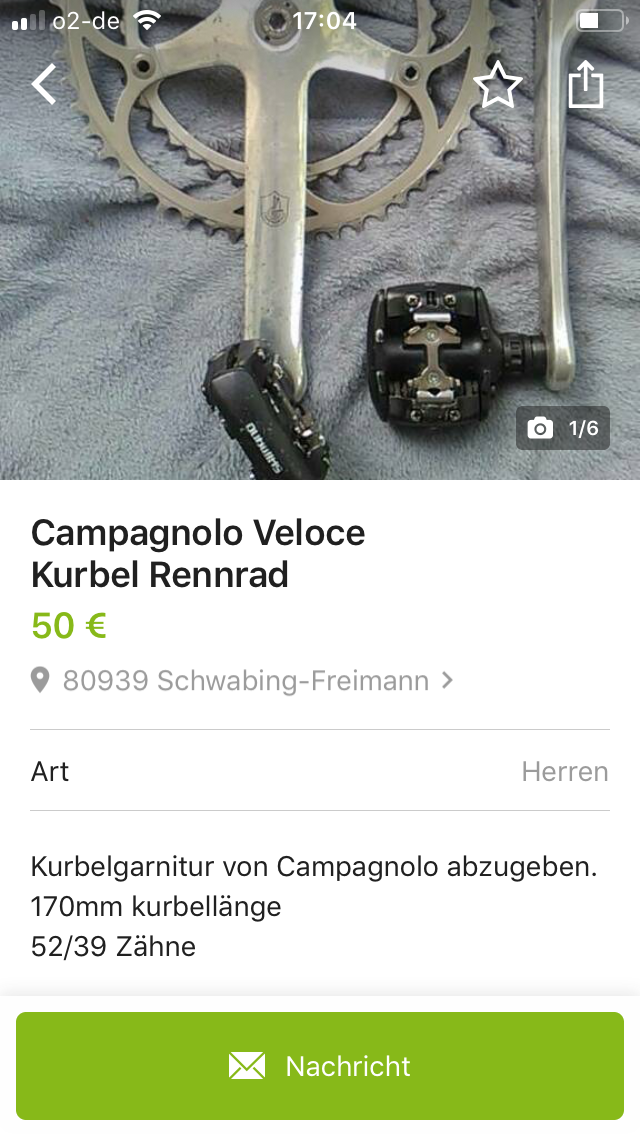Share this Campagnolo Veloce listing
The height and width of the screenshot is (1136, 640).
(586, 85)
